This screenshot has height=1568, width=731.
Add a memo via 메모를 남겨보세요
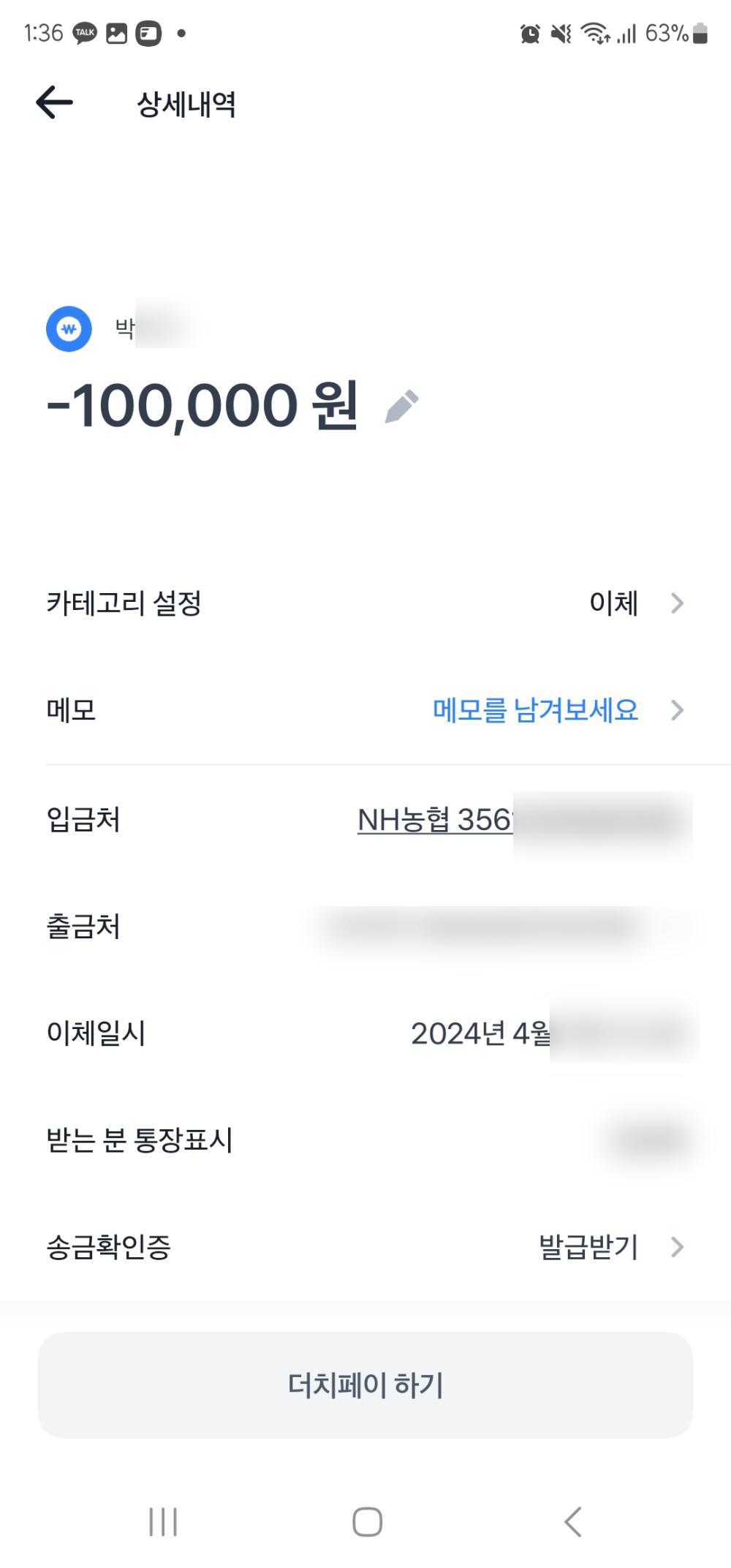(535, 710)
